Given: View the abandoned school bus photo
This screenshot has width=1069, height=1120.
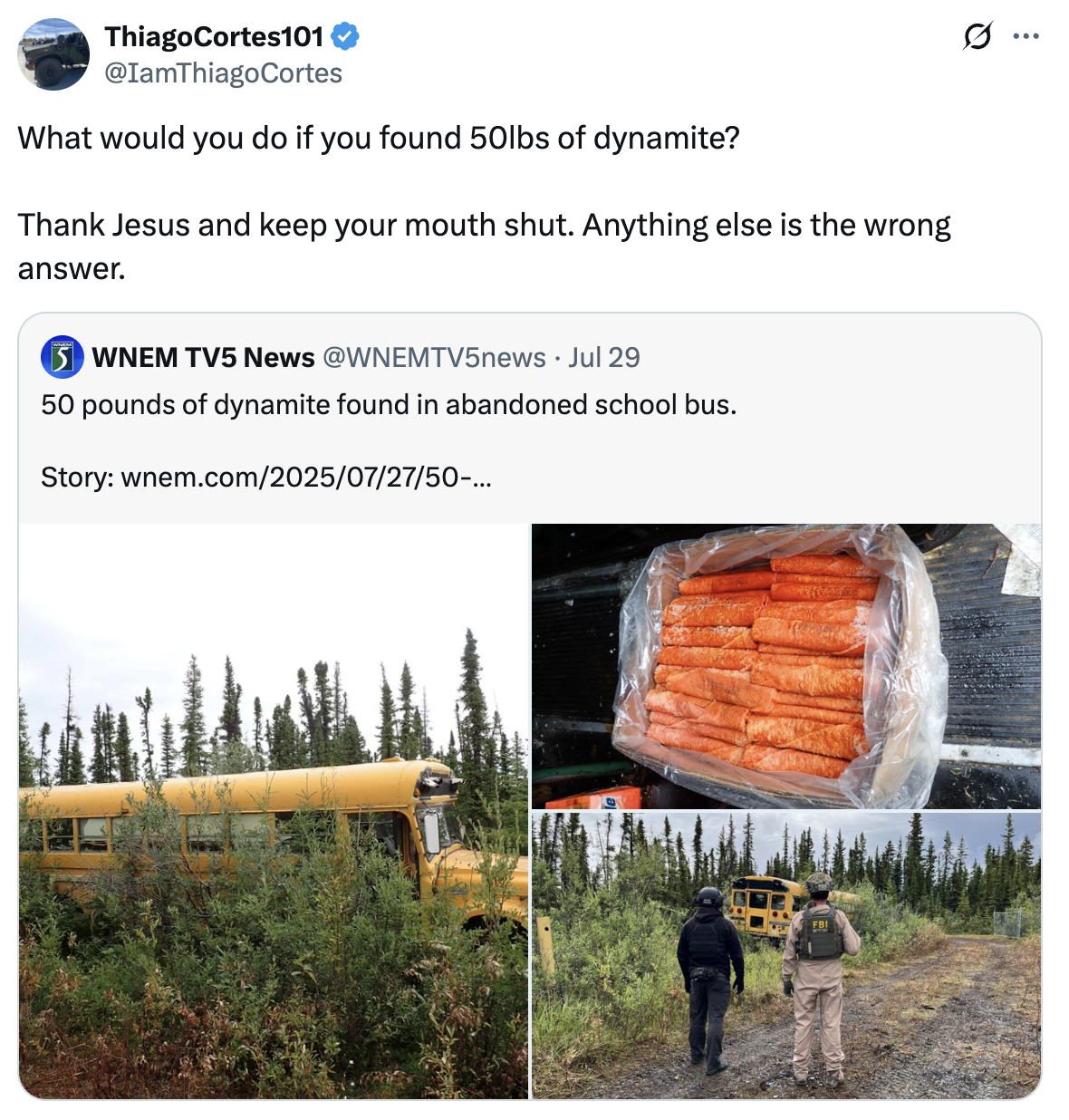Looking at the screenshot, I should (273, 811).
